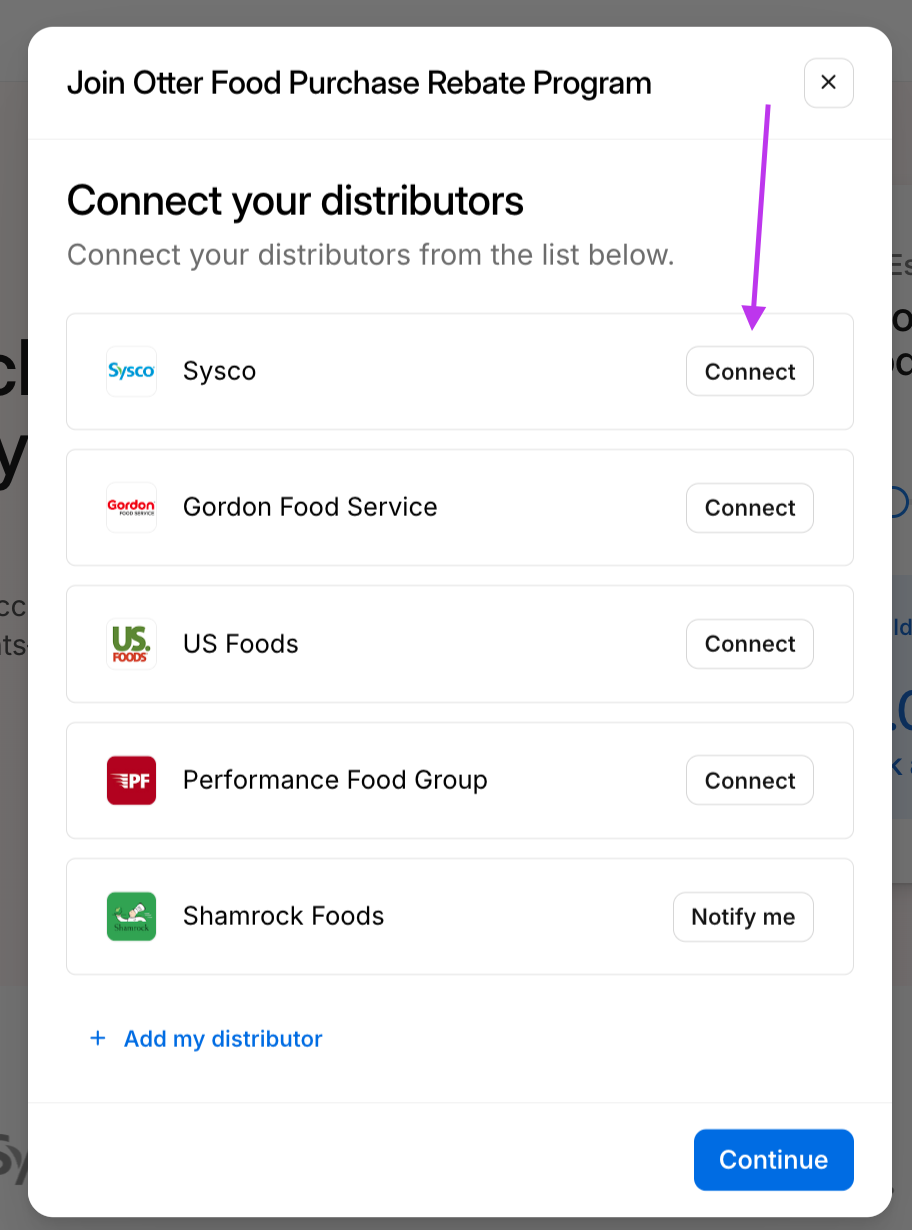This screenshot has height=1230, width=912.
Task: Select the US Foods card
Action: (x=420, y=644)
